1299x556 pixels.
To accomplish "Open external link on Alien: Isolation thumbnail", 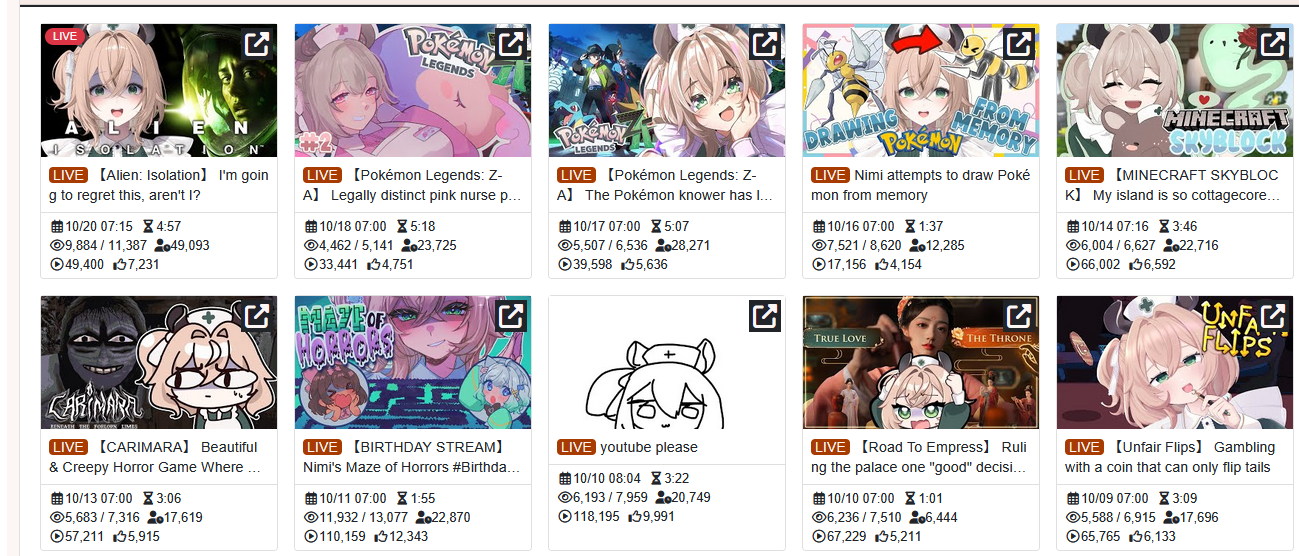I will pos(257,44).
